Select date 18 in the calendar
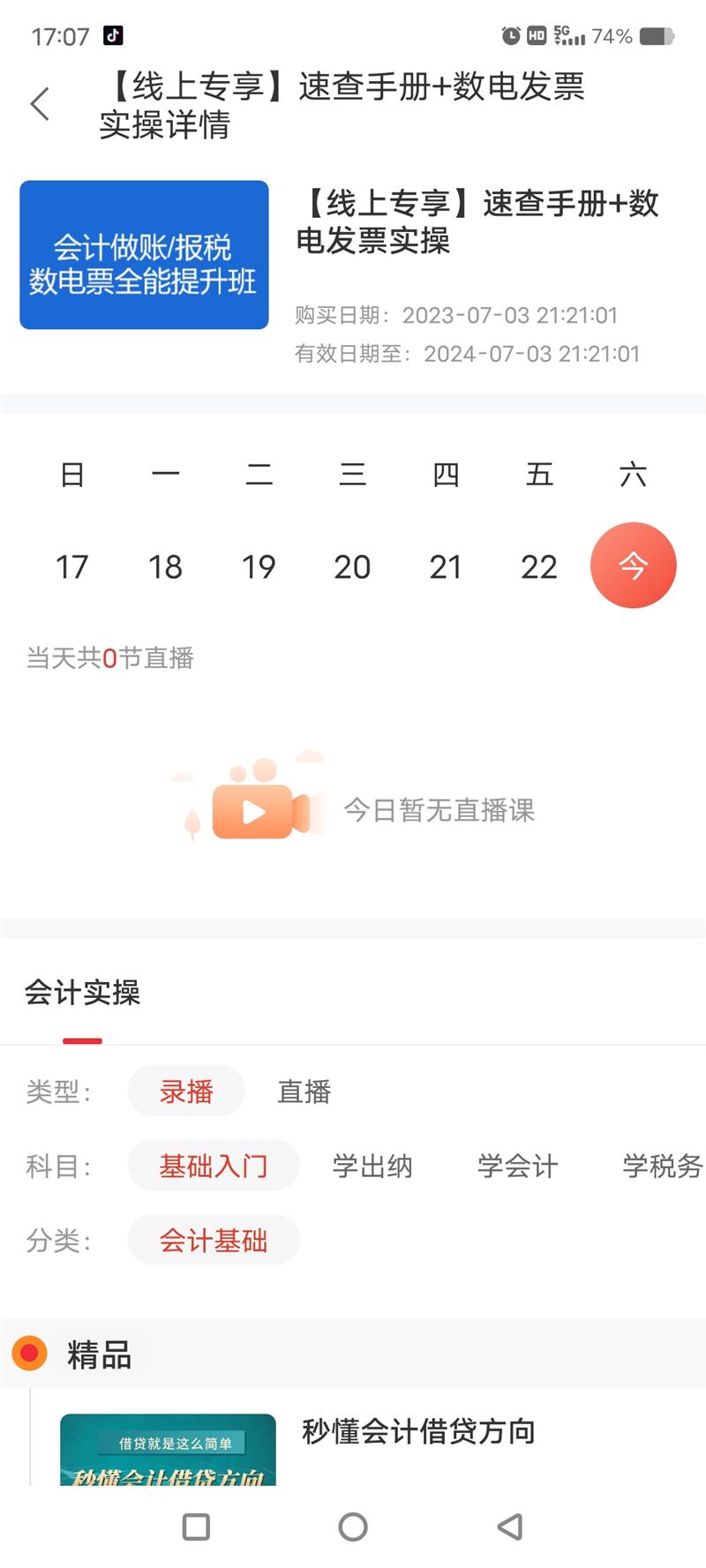The width and height of the screenshot is (706, 1568). click(x=165, y=566)
